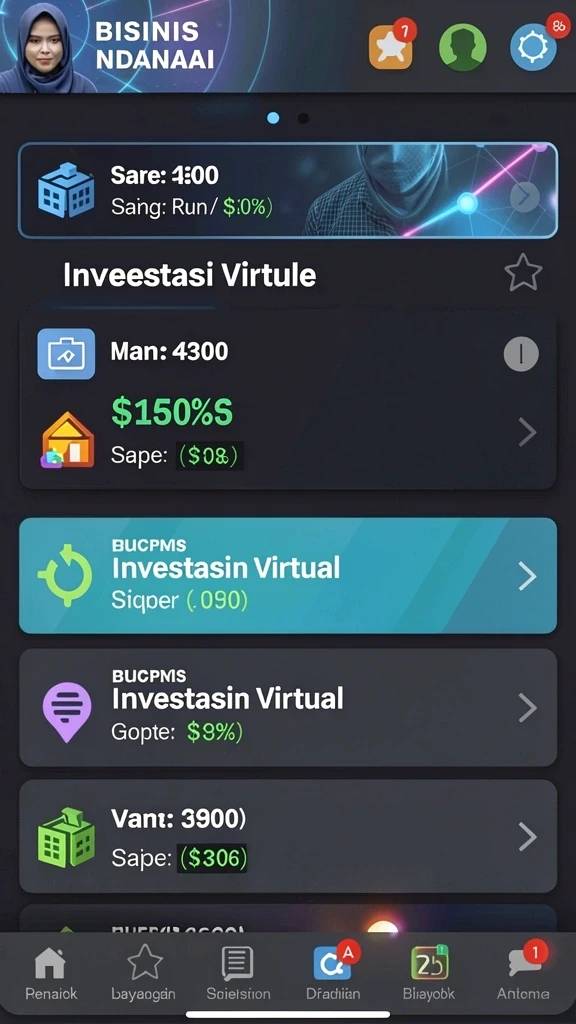
Task: Switch to the Antoma messages tab
Action: (522, 973)
